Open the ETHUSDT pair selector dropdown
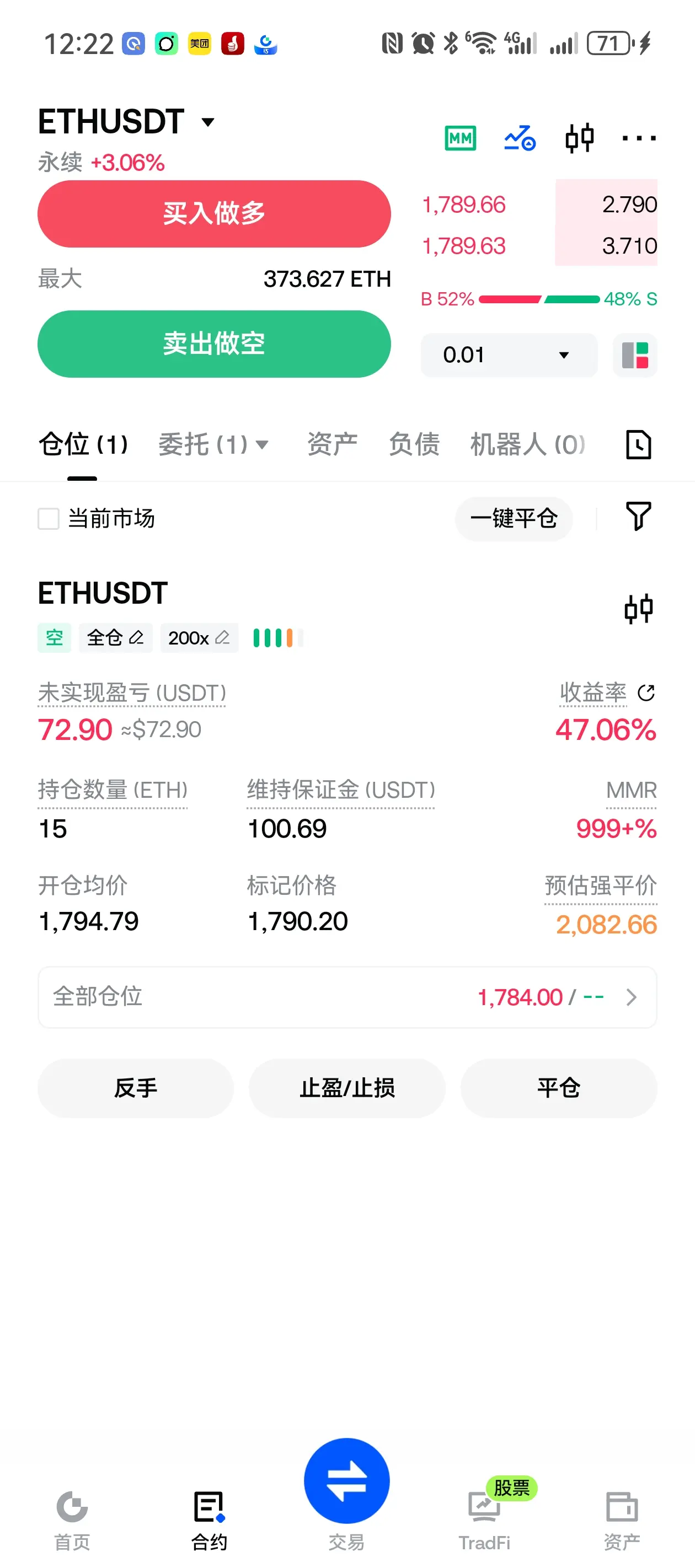 point(127,122)
